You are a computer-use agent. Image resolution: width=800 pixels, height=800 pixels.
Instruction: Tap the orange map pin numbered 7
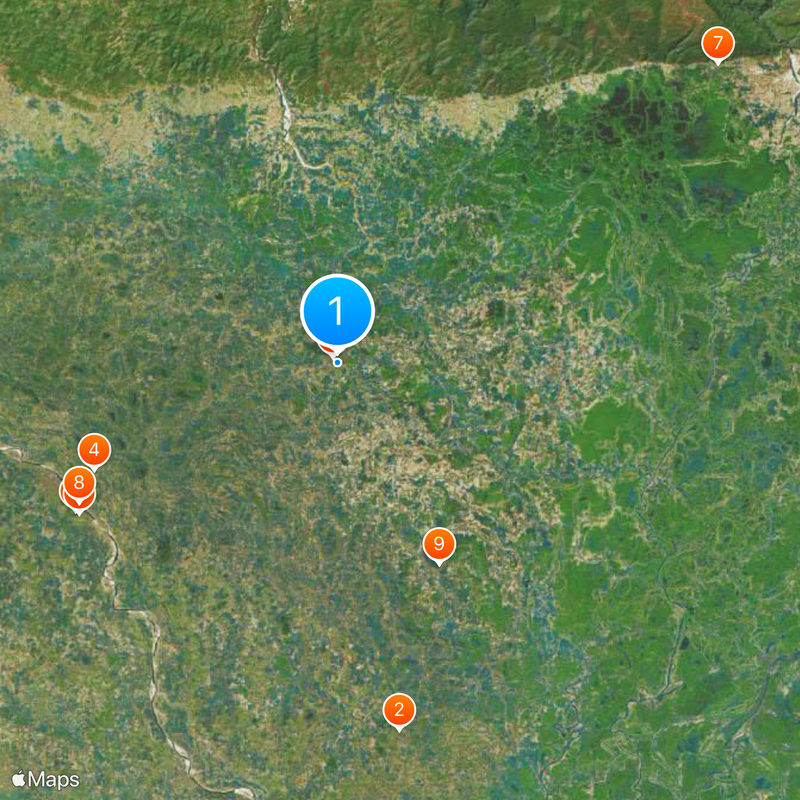(x=717, y=44)
